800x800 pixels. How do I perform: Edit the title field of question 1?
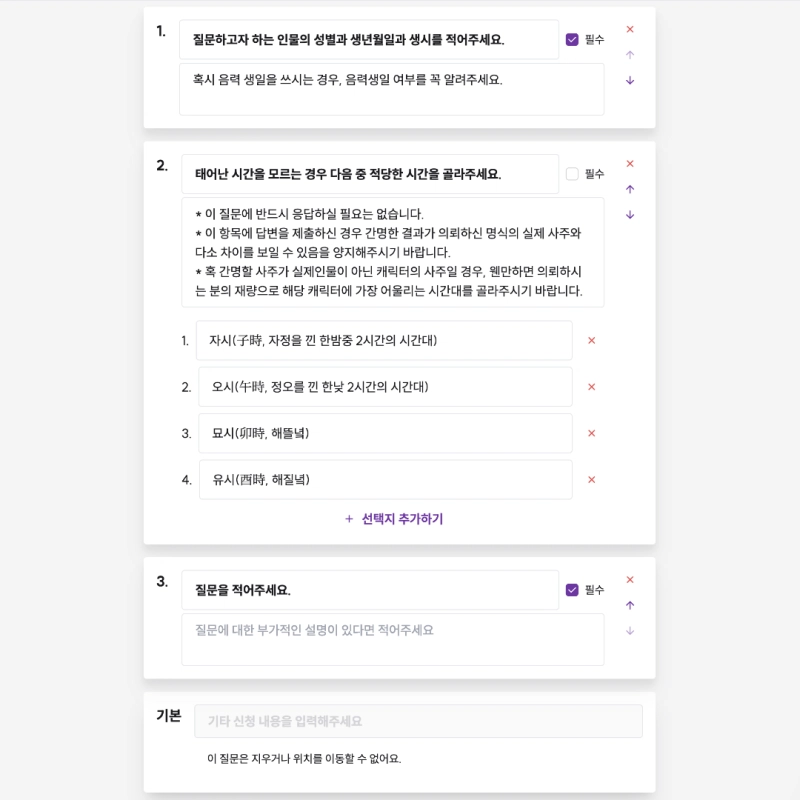368,40
